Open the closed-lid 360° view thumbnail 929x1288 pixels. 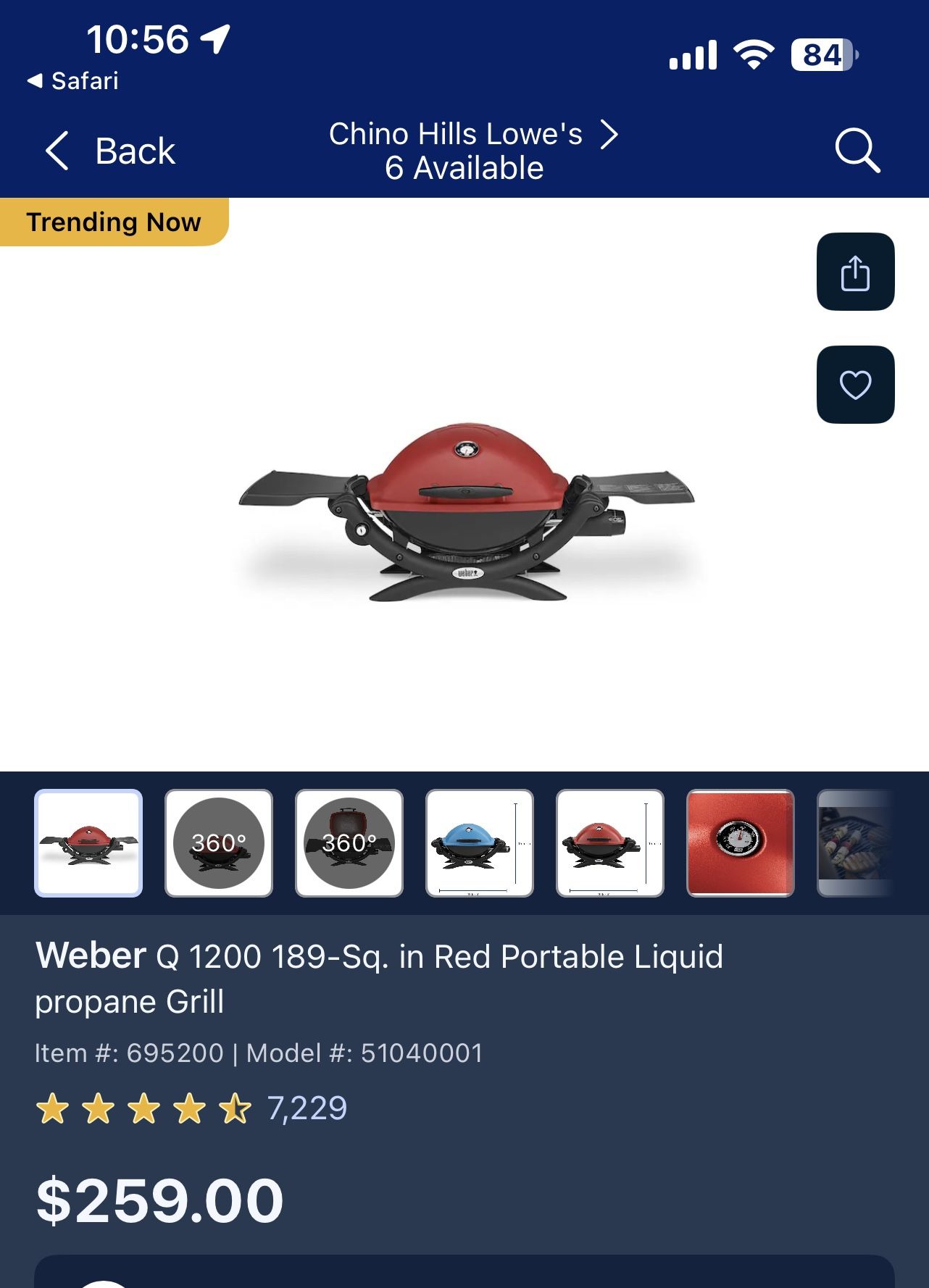[219, 843]
